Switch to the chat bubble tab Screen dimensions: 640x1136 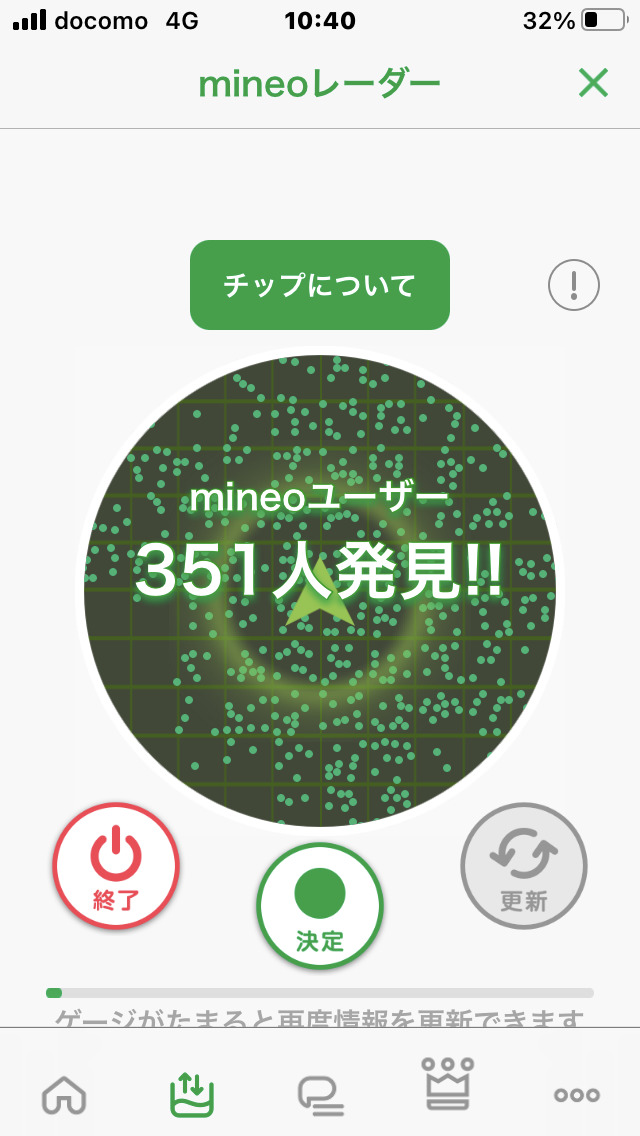pyautogui.click(x=321, y=1094)
